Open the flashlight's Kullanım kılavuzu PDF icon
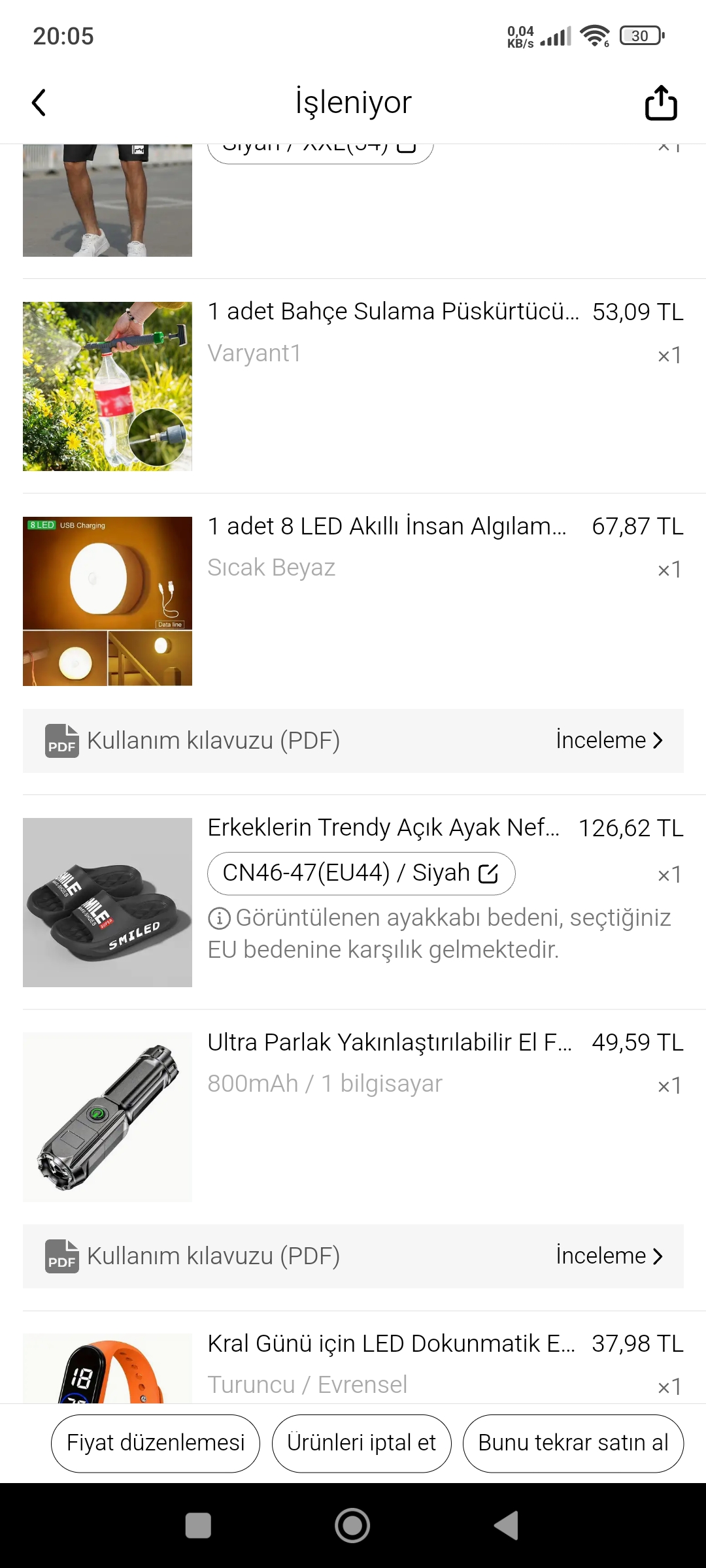 pyautogui.click(x=62, y=1255)
